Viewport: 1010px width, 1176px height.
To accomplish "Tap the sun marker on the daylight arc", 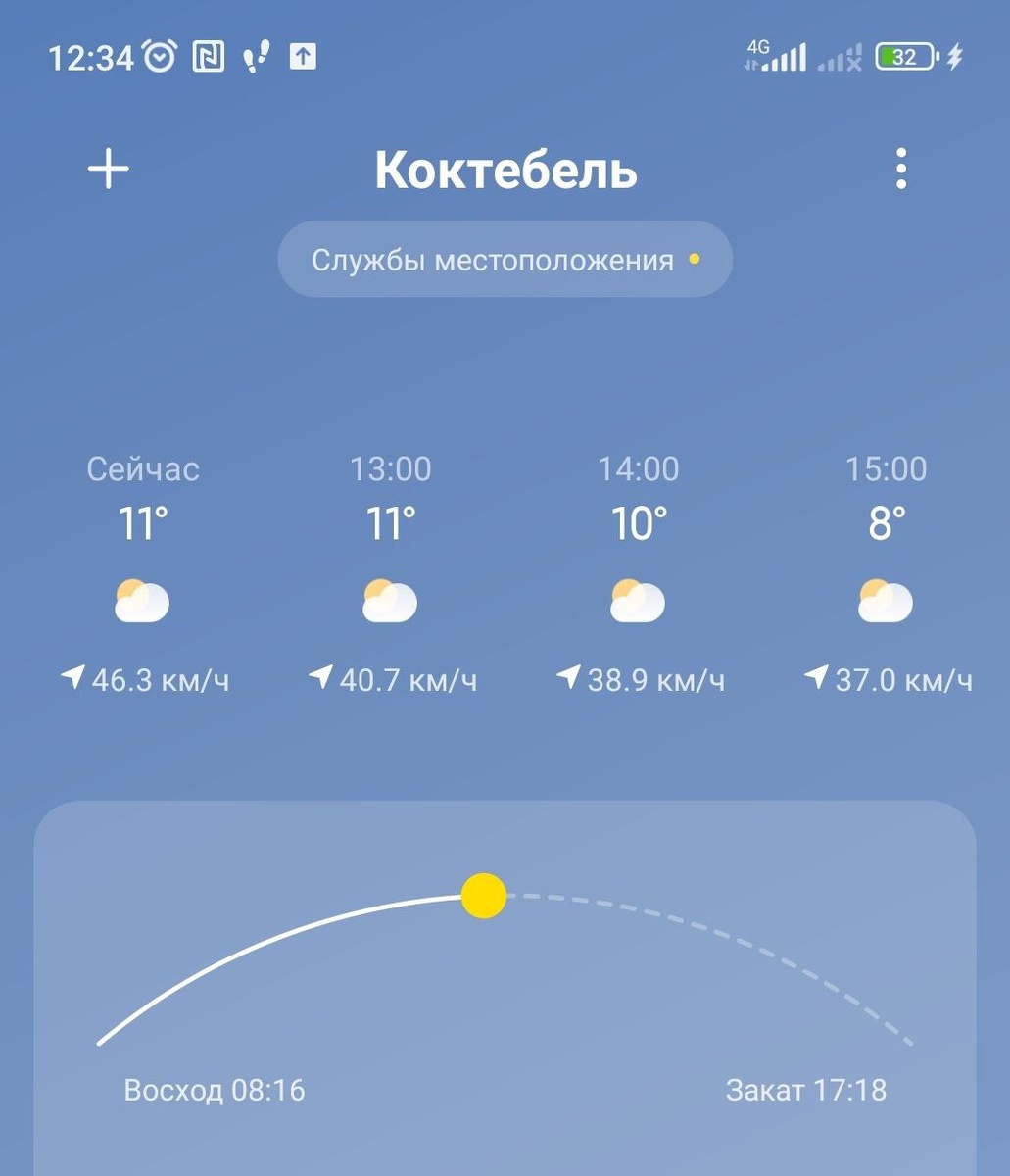I will [484, 895].
